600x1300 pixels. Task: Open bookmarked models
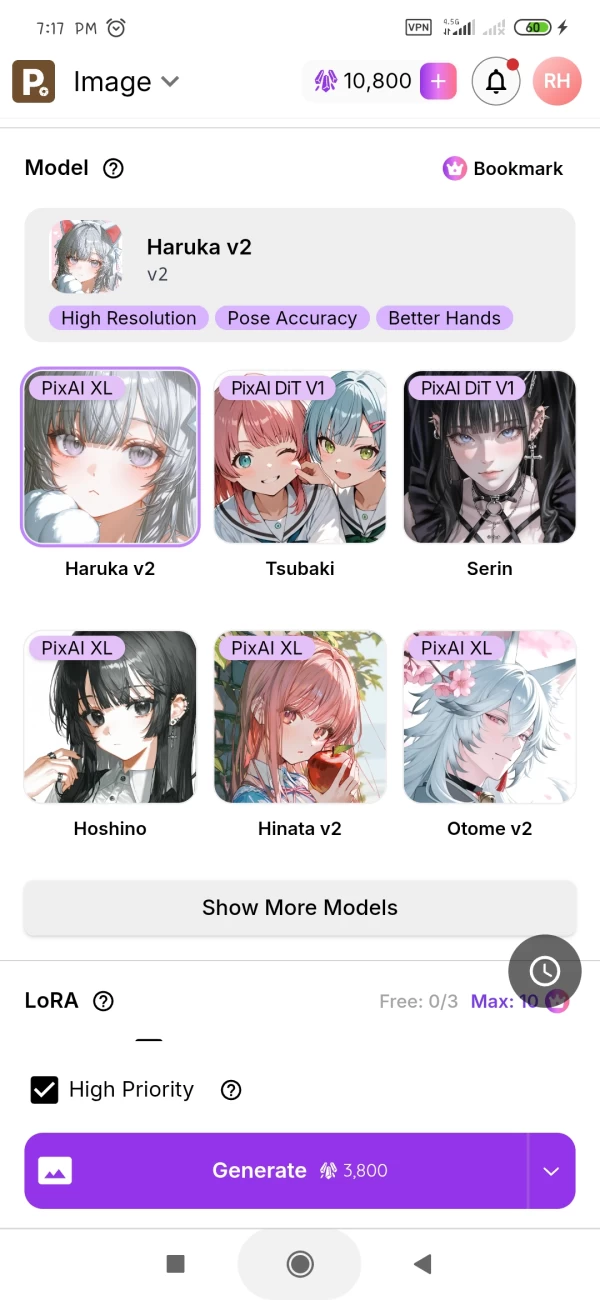[503, 169]
